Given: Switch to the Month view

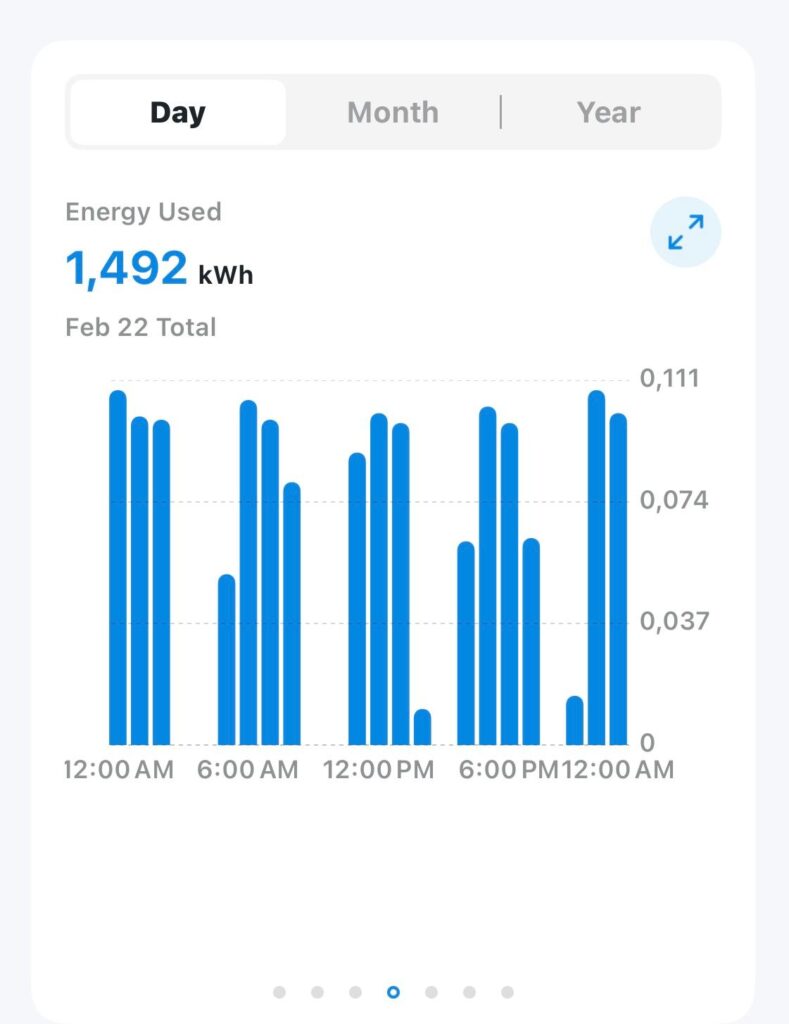Looking at the screenshot, I should [x=392, y=112].
